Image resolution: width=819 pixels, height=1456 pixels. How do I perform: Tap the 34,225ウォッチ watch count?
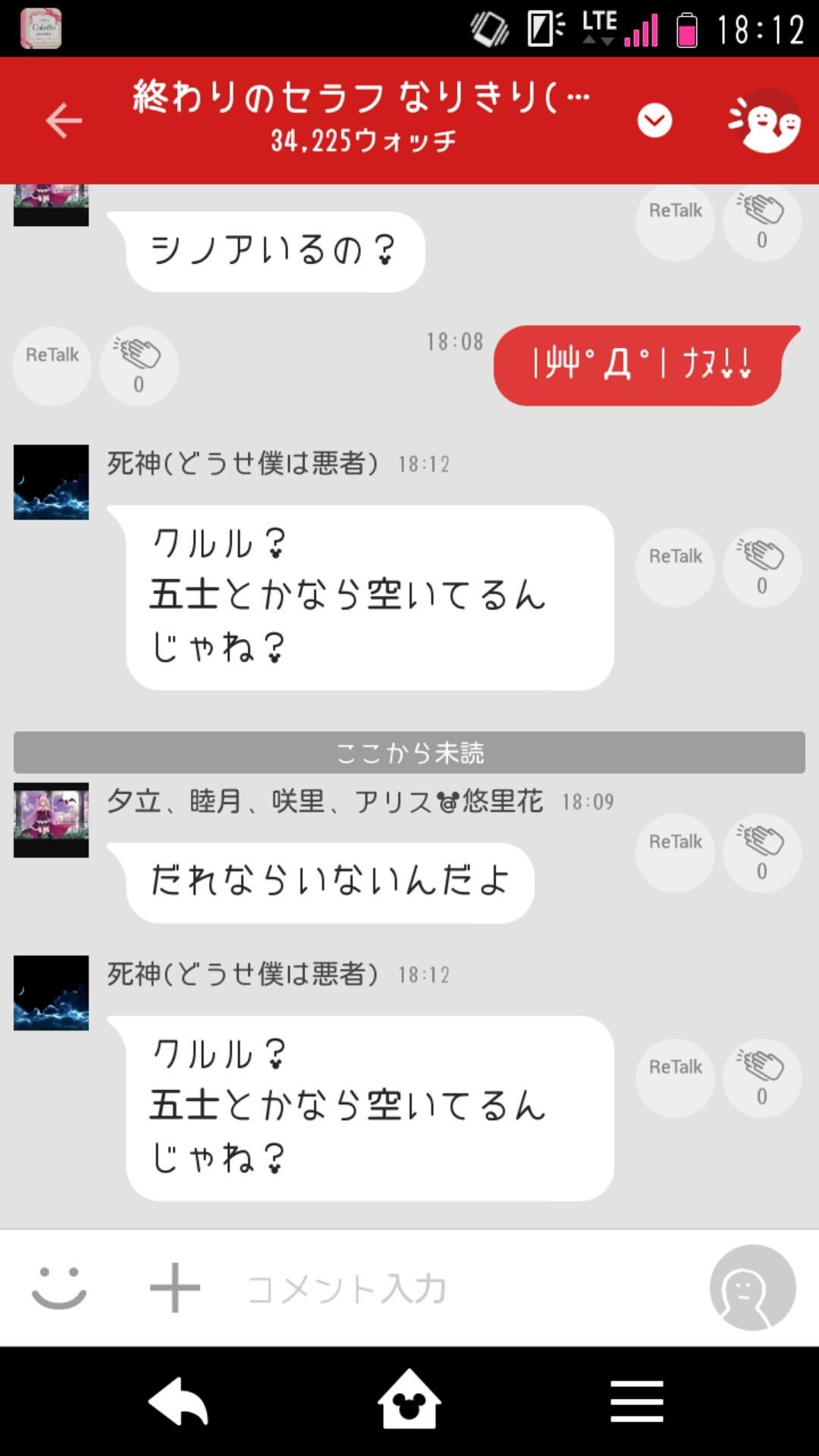362,140
